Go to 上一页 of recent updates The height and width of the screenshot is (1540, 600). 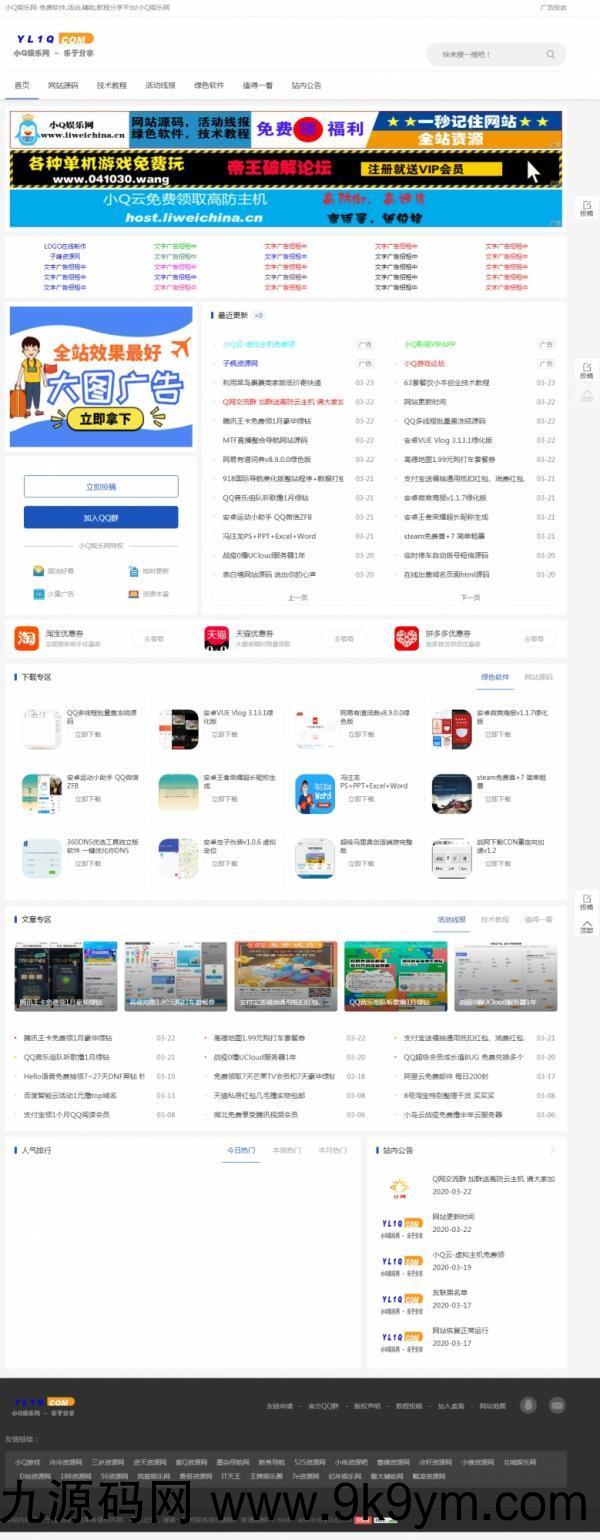tap(297, 597)
